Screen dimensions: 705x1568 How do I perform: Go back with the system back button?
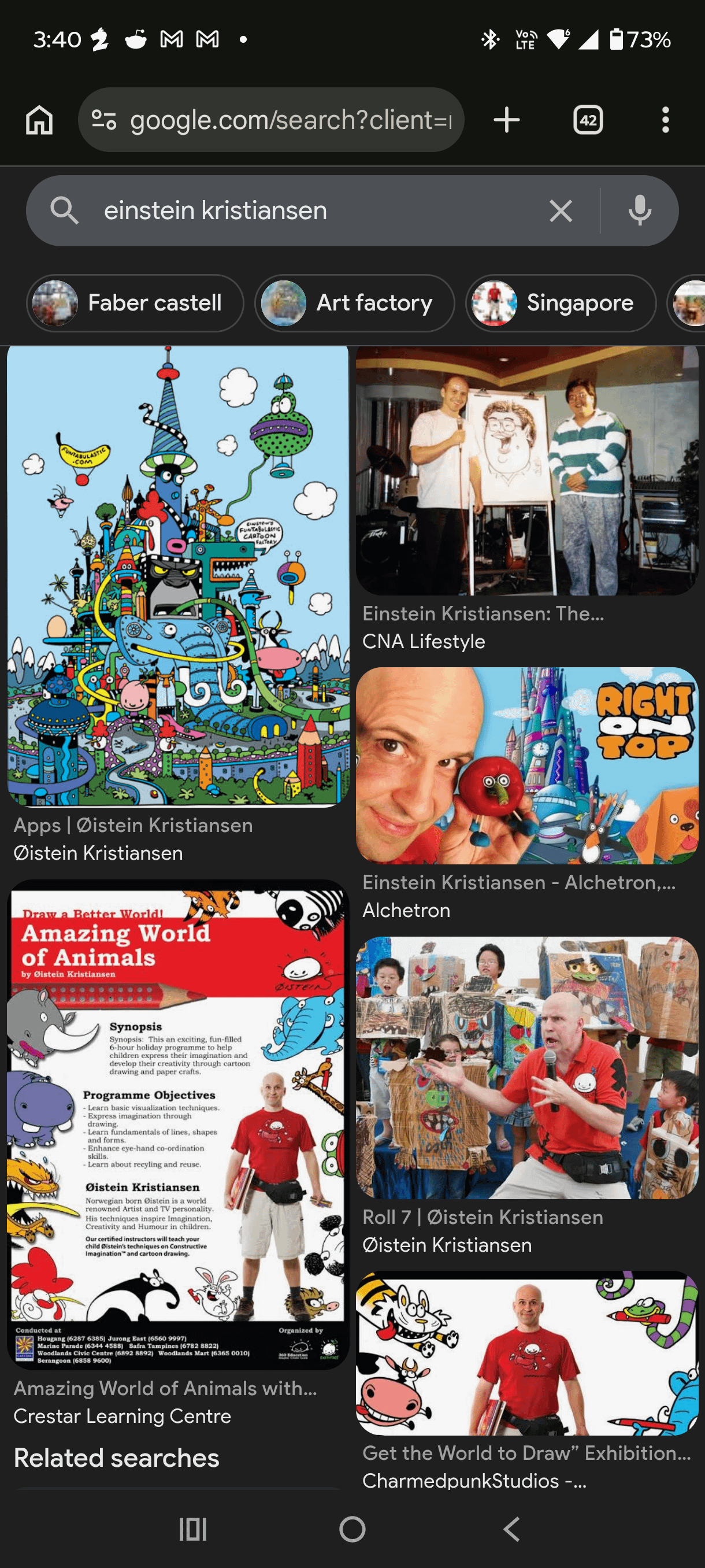[x=511, y=1529]
